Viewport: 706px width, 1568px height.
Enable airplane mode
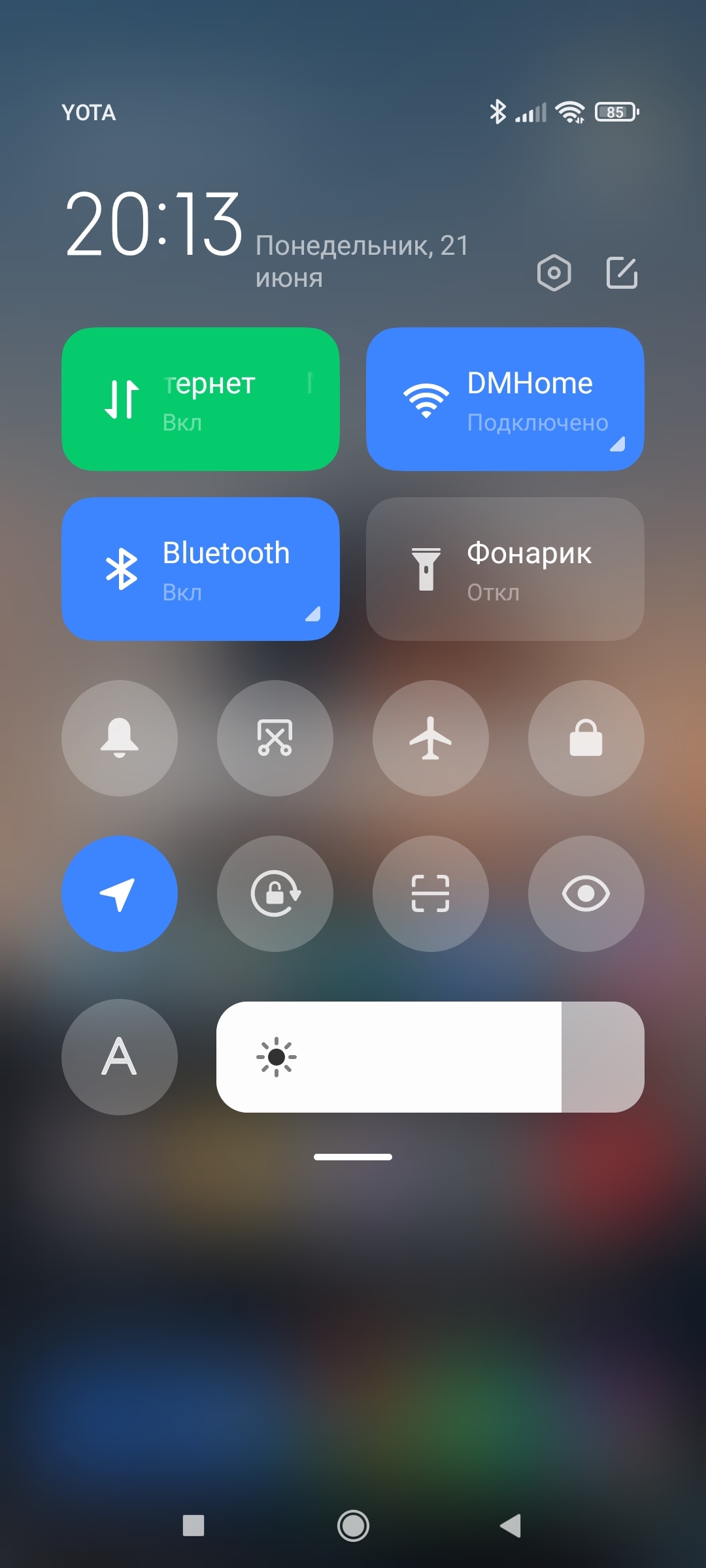pyautogui.click(x=431, y=738)
